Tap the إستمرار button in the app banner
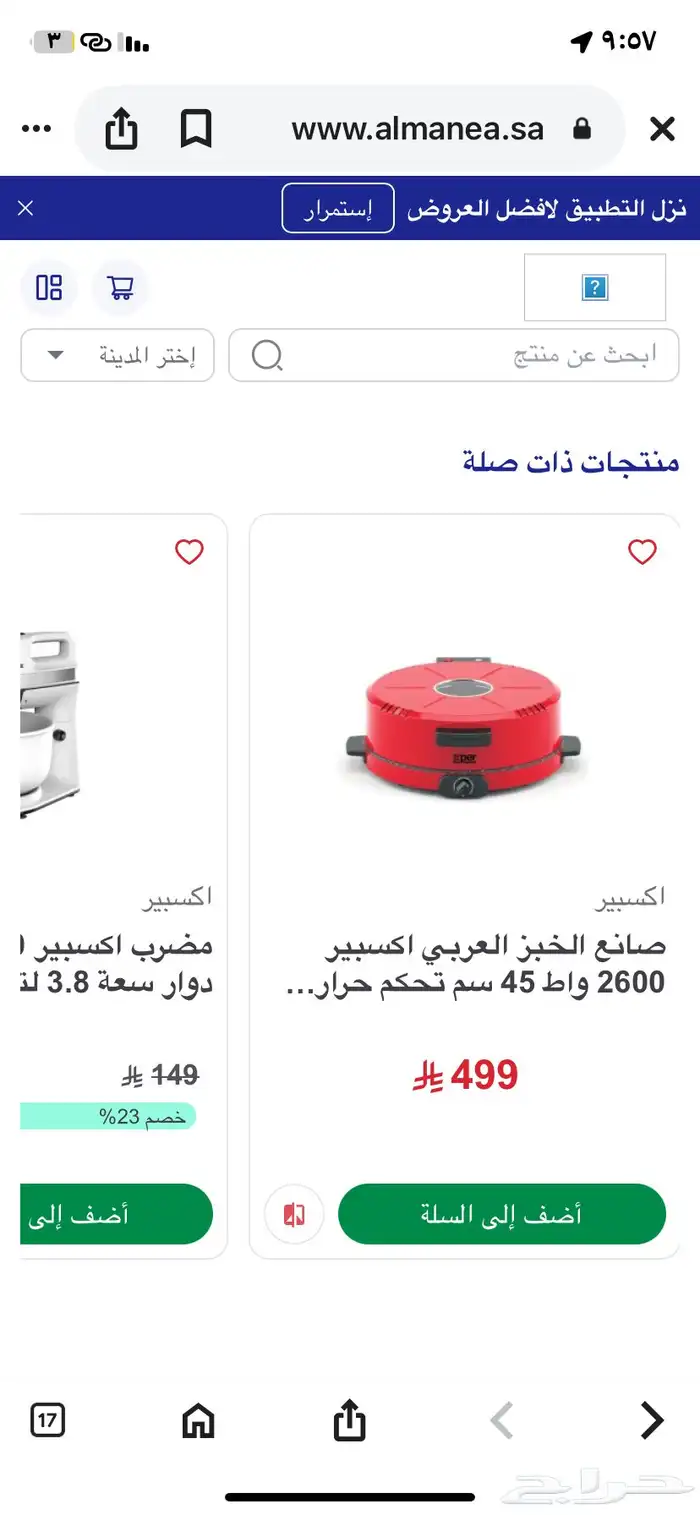This screenshot has height=1515, width=700. point(337,209)
